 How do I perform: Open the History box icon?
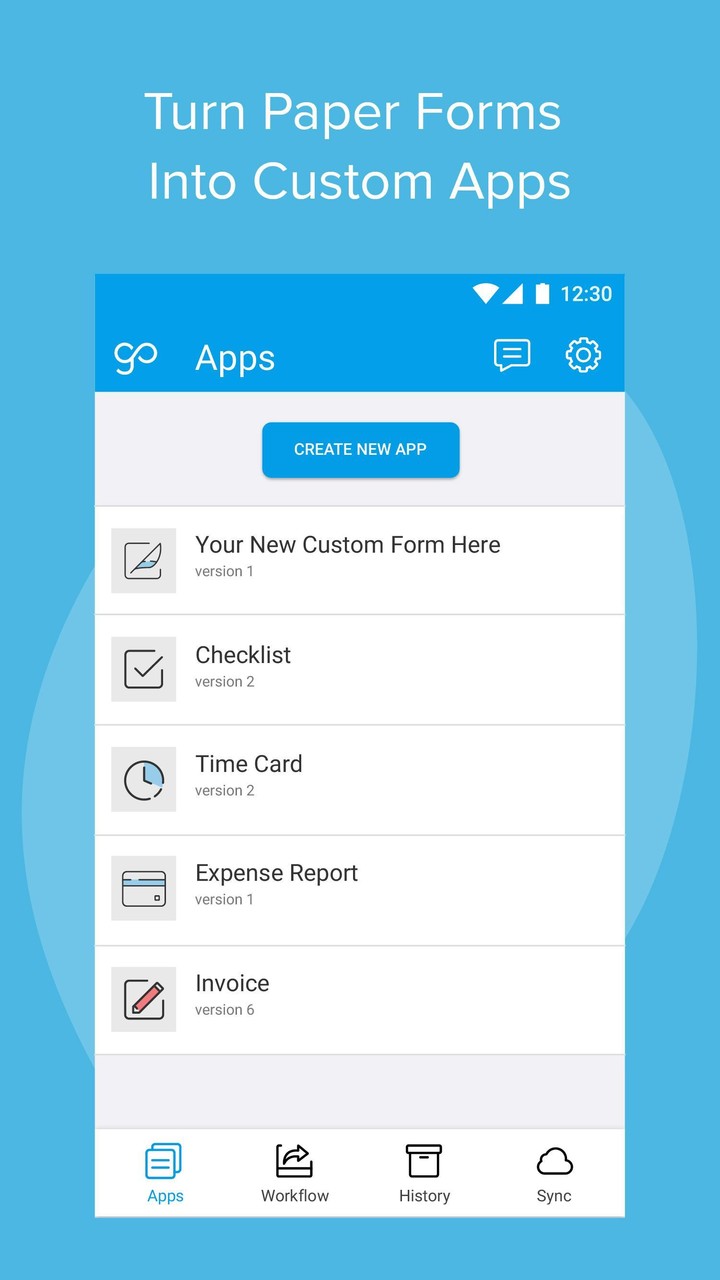[424, 1160]
